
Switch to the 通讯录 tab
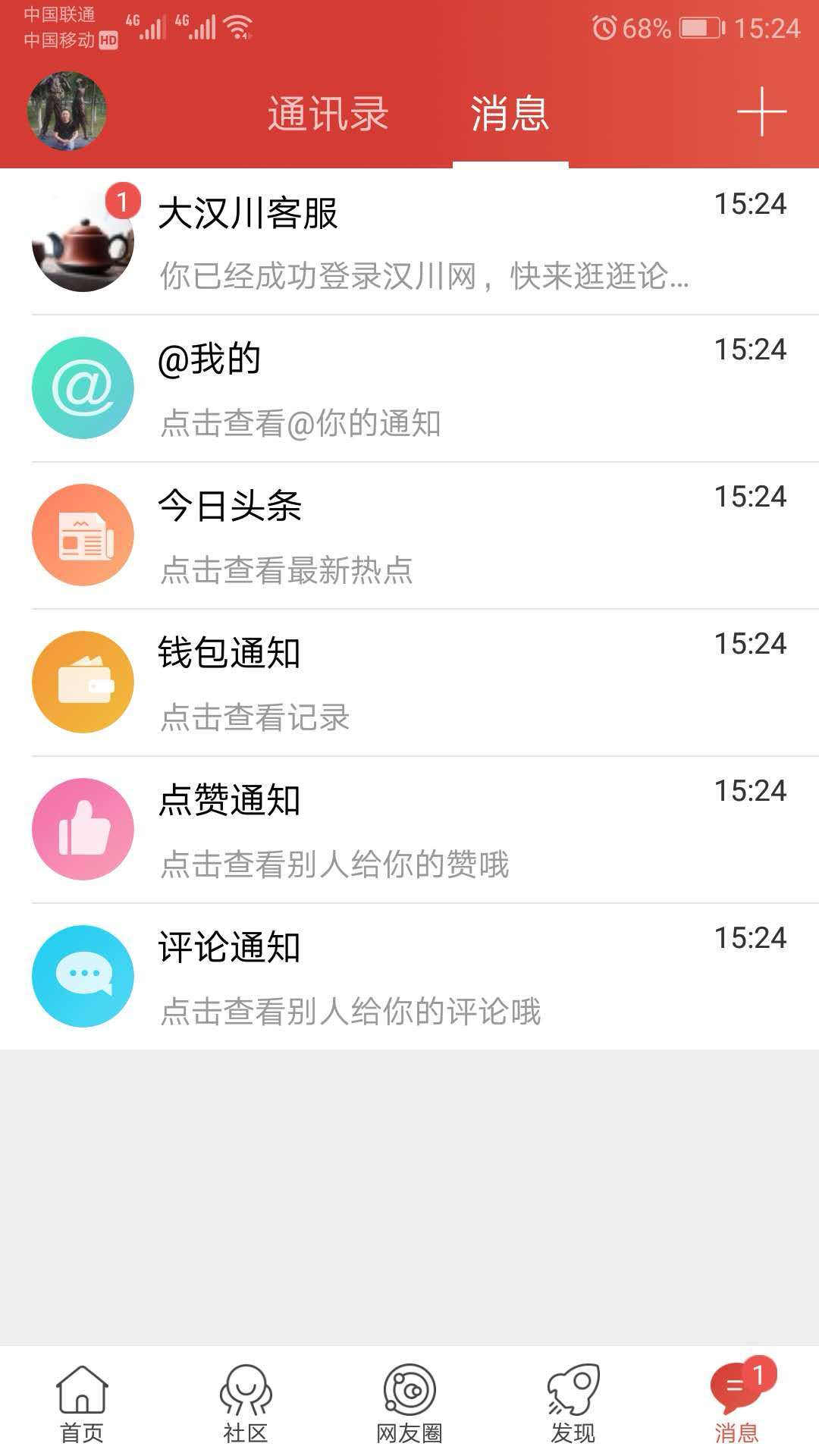click(x=327, y=114)
